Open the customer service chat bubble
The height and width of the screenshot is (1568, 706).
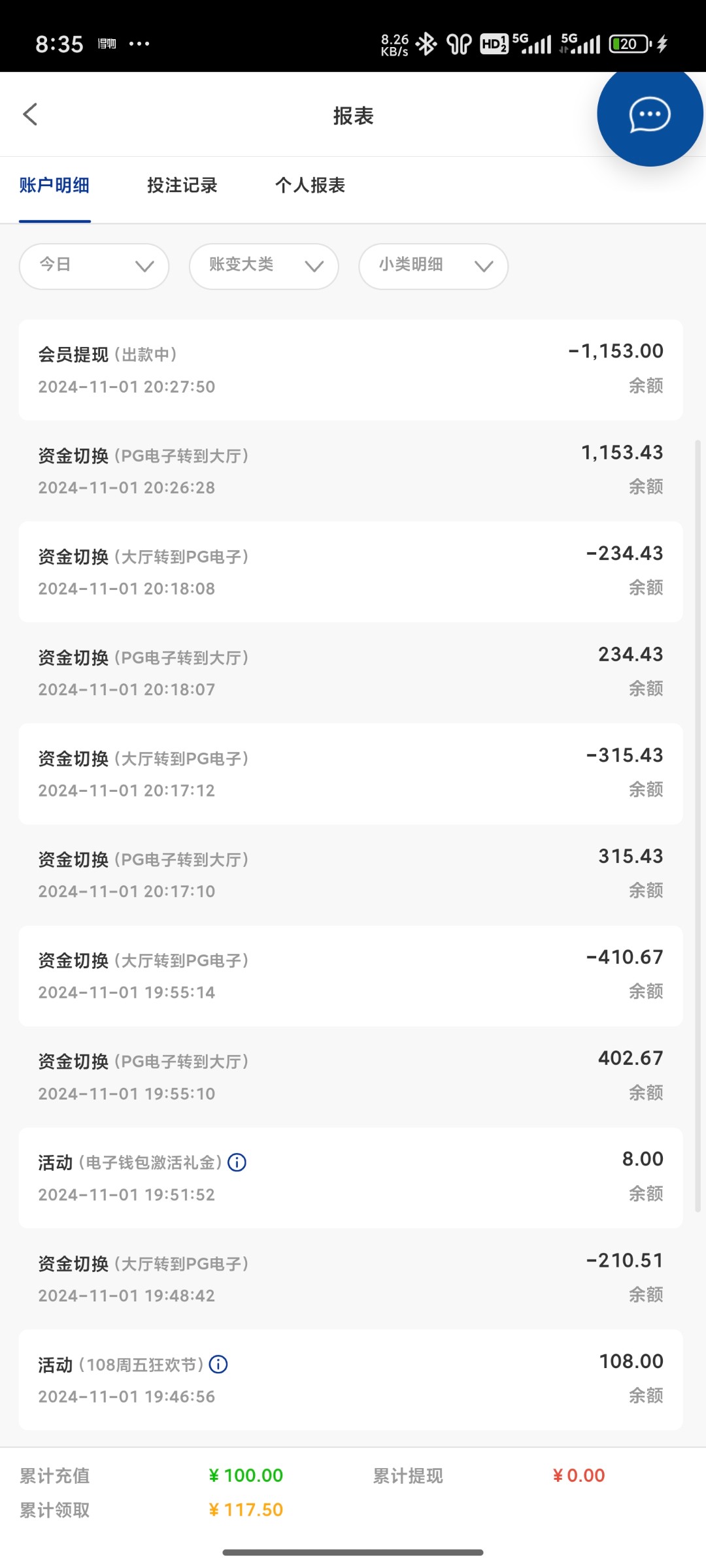[x=650, y=114]
